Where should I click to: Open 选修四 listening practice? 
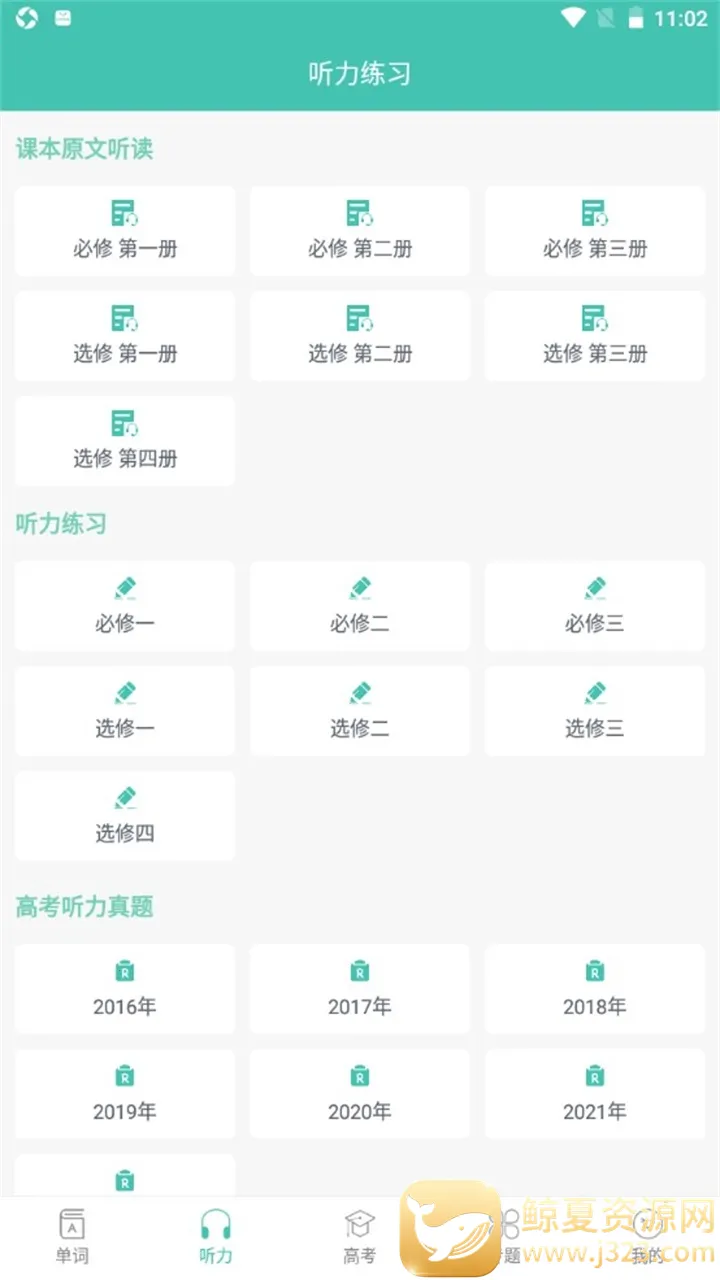[125, 816]
